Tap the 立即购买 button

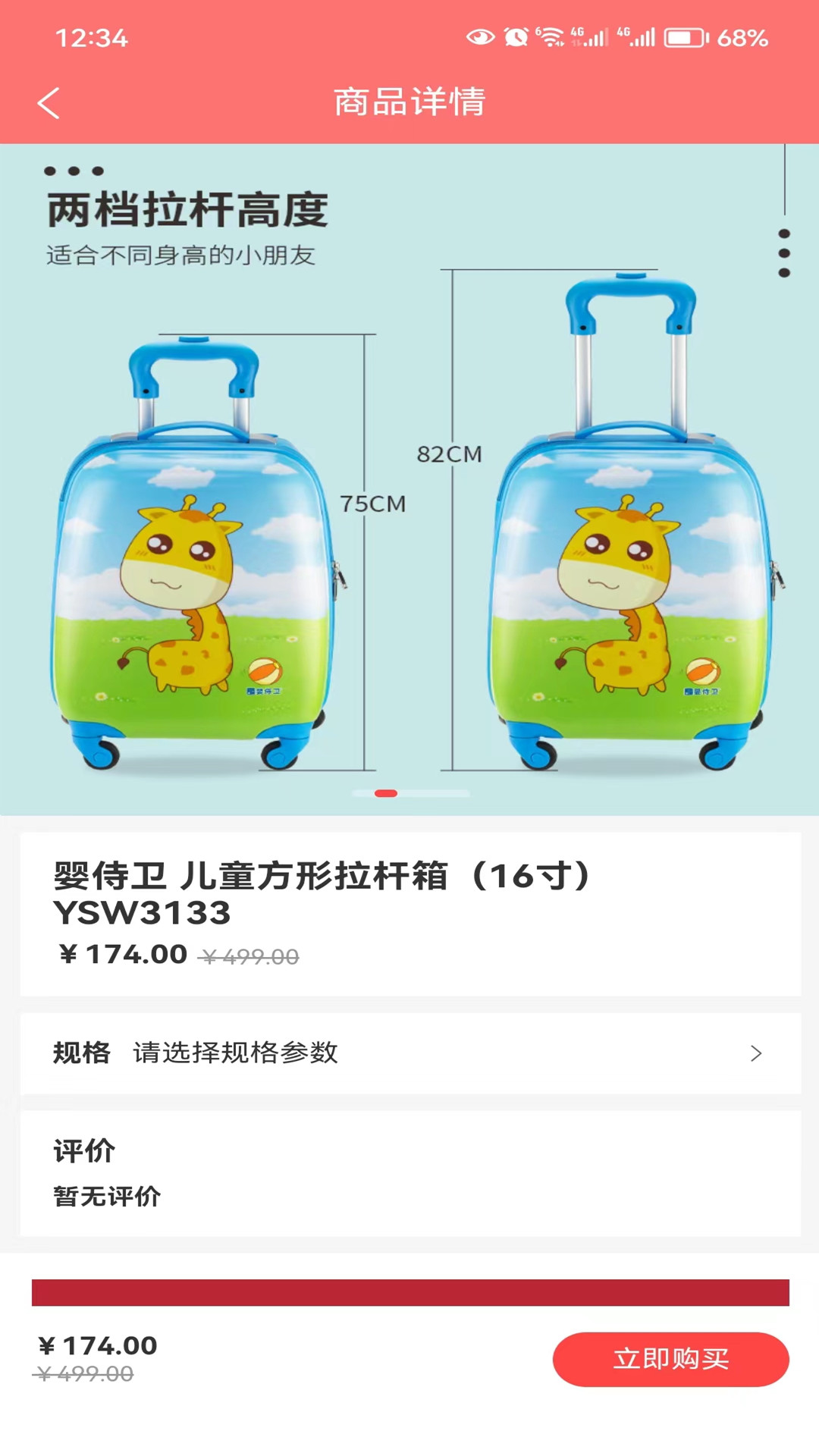click(670, 1359)
